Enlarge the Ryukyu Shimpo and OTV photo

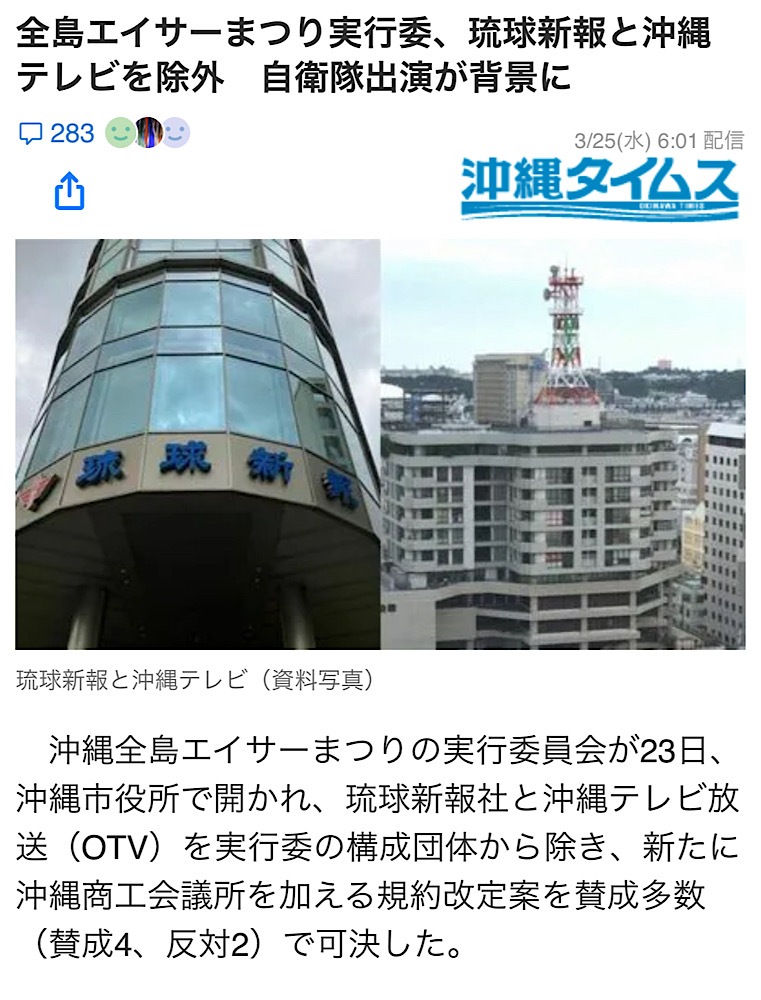[x=380, y=444]
